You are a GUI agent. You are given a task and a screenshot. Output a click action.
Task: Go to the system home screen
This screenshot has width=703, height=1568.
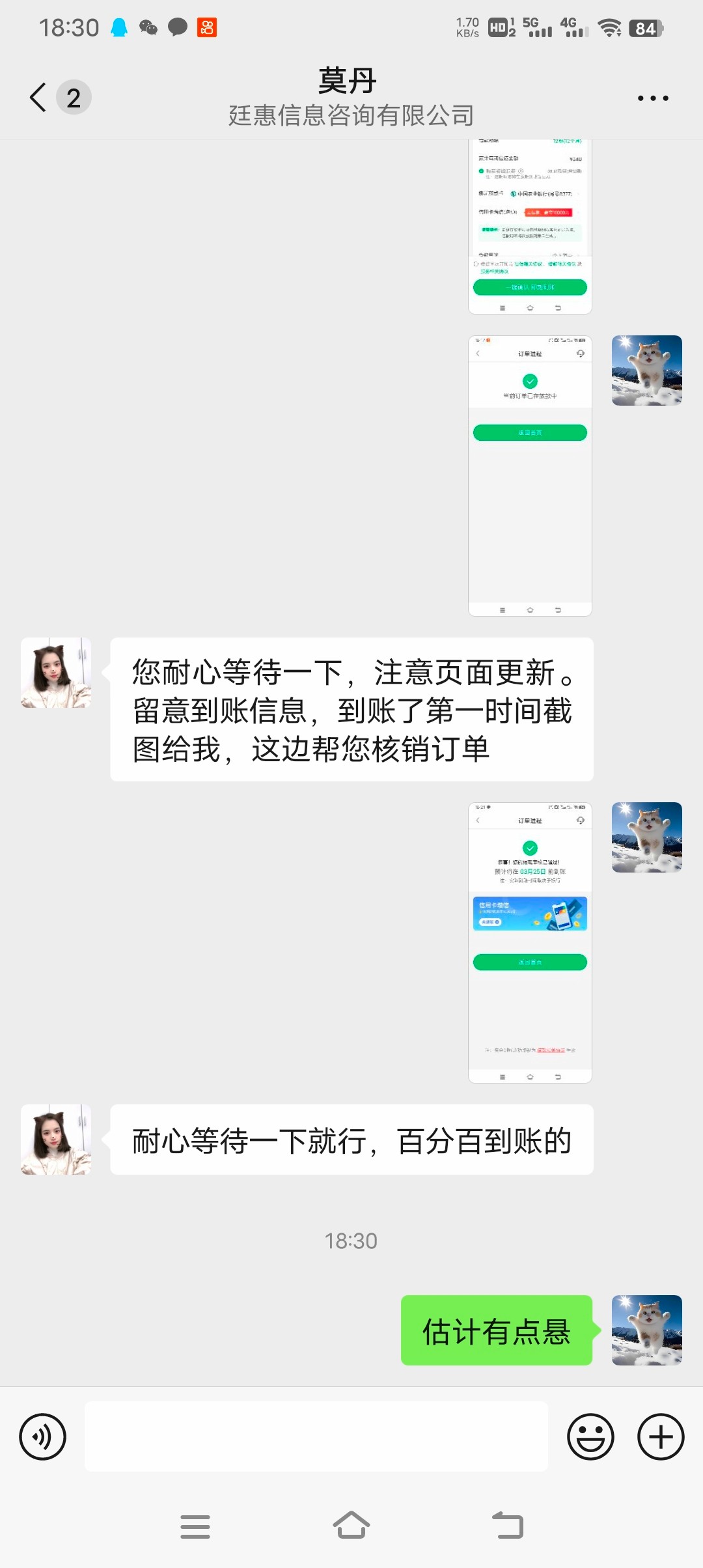[351, 1526]
